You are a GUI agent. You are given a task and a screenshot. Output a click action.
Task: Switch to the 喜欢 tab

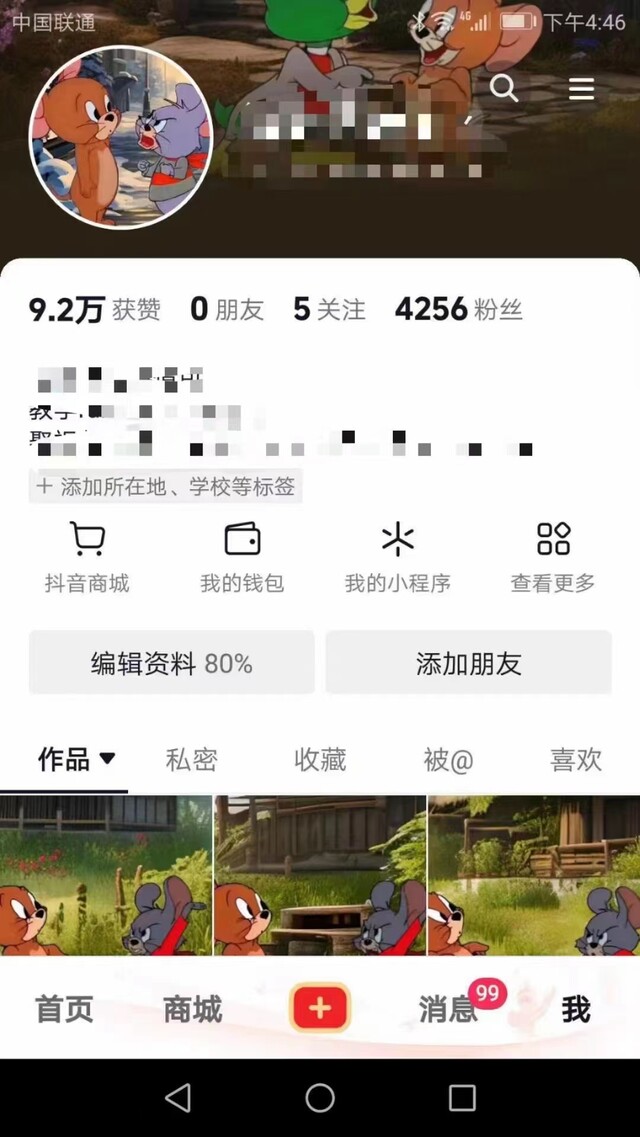point(575,760)
